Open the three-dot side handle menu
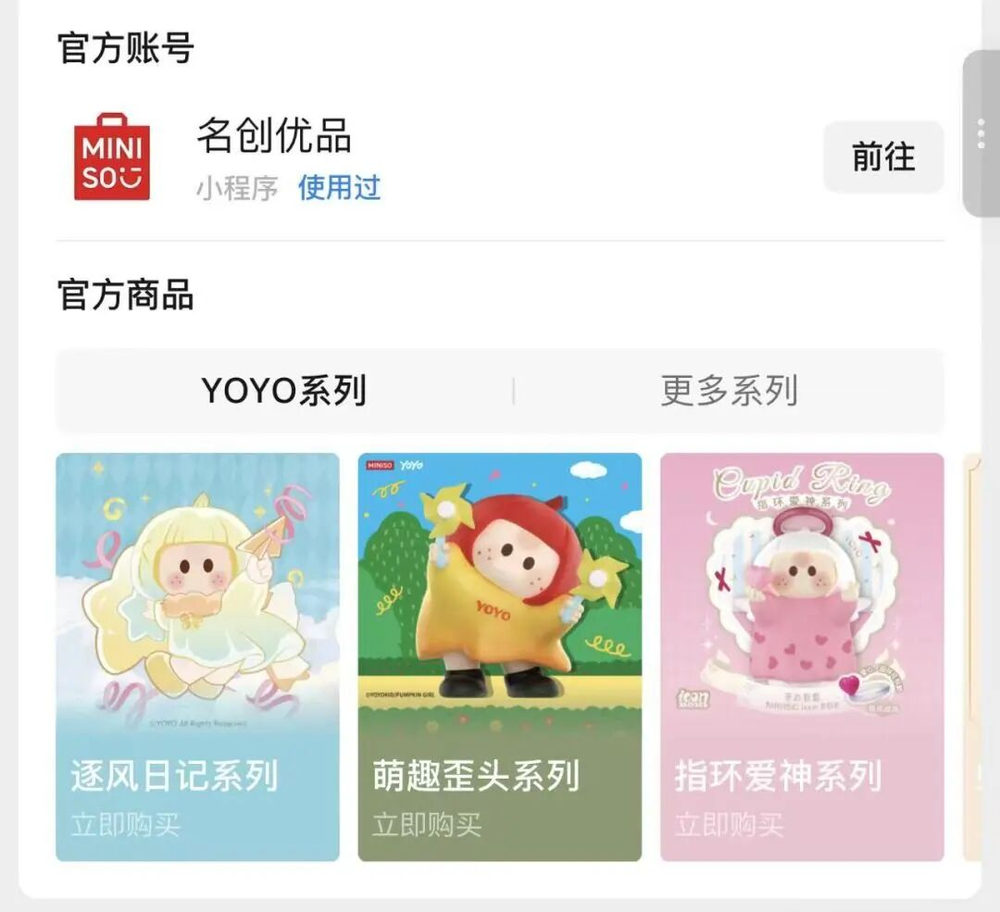 (x=982, y=132)
